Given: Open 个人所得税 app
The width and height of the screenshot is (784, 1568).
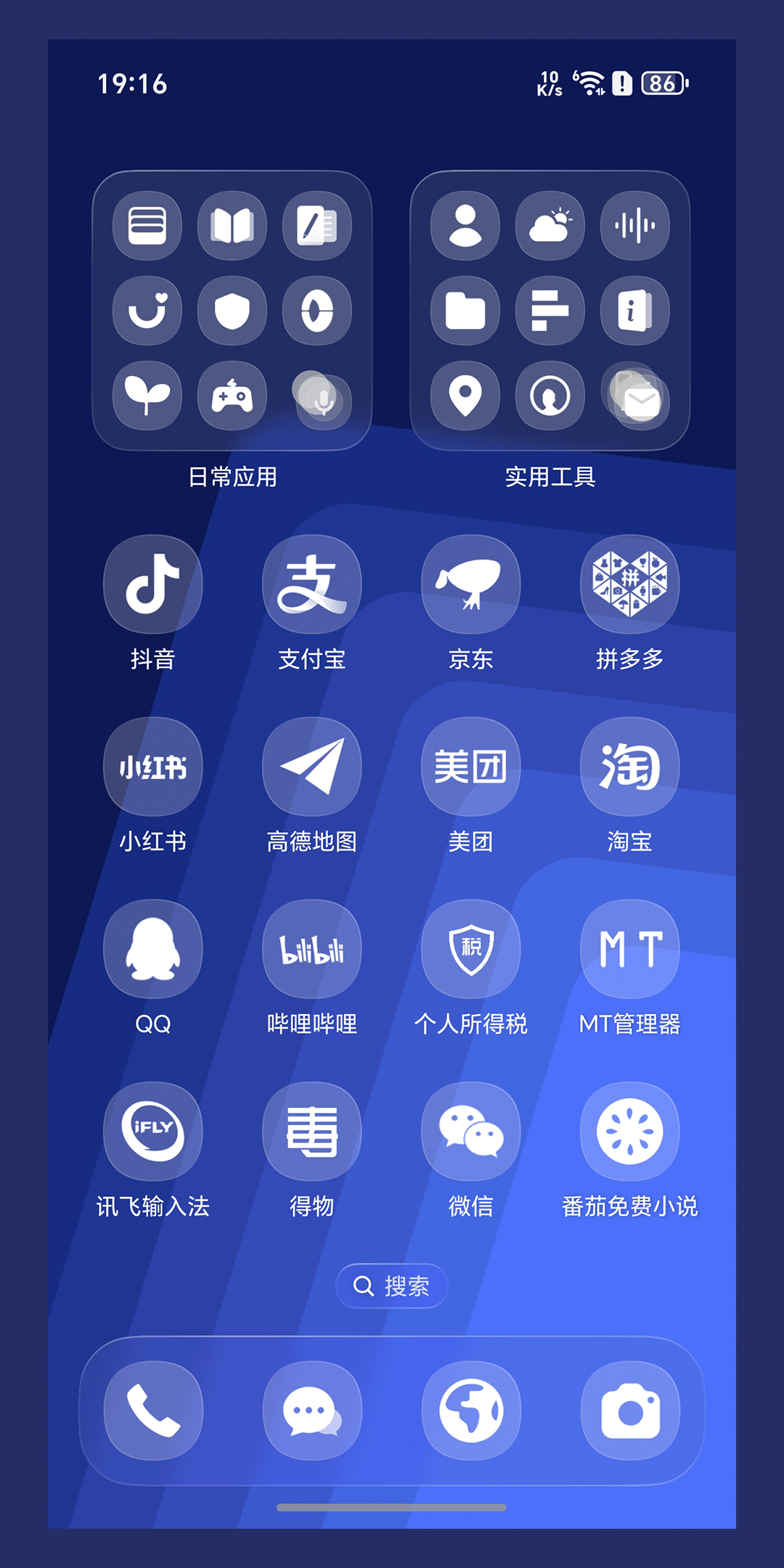Looking at the screenshot, I should tap(470, 948).
